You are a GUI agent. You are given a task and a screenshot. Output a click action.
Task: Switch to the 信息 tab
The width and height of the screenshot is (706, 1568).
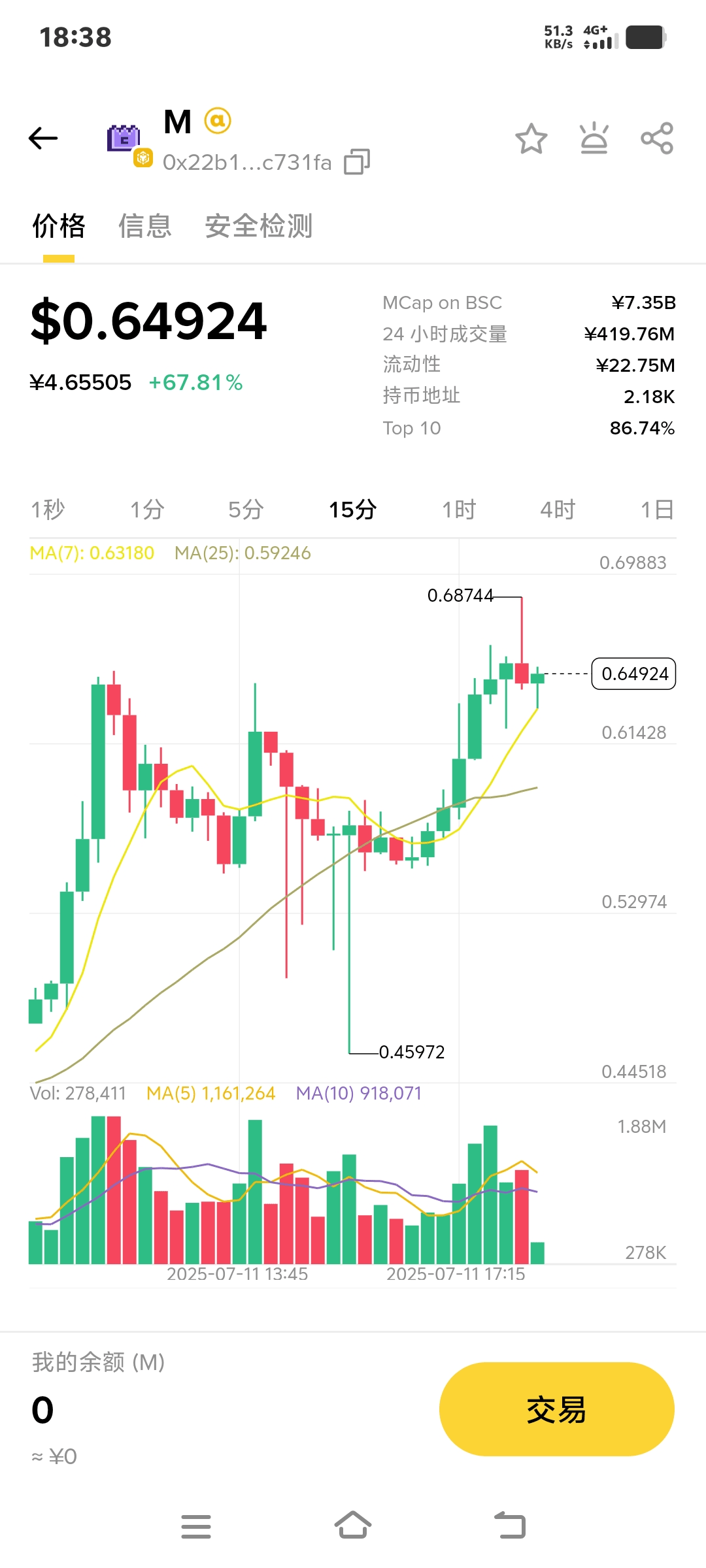pos(145,226)
